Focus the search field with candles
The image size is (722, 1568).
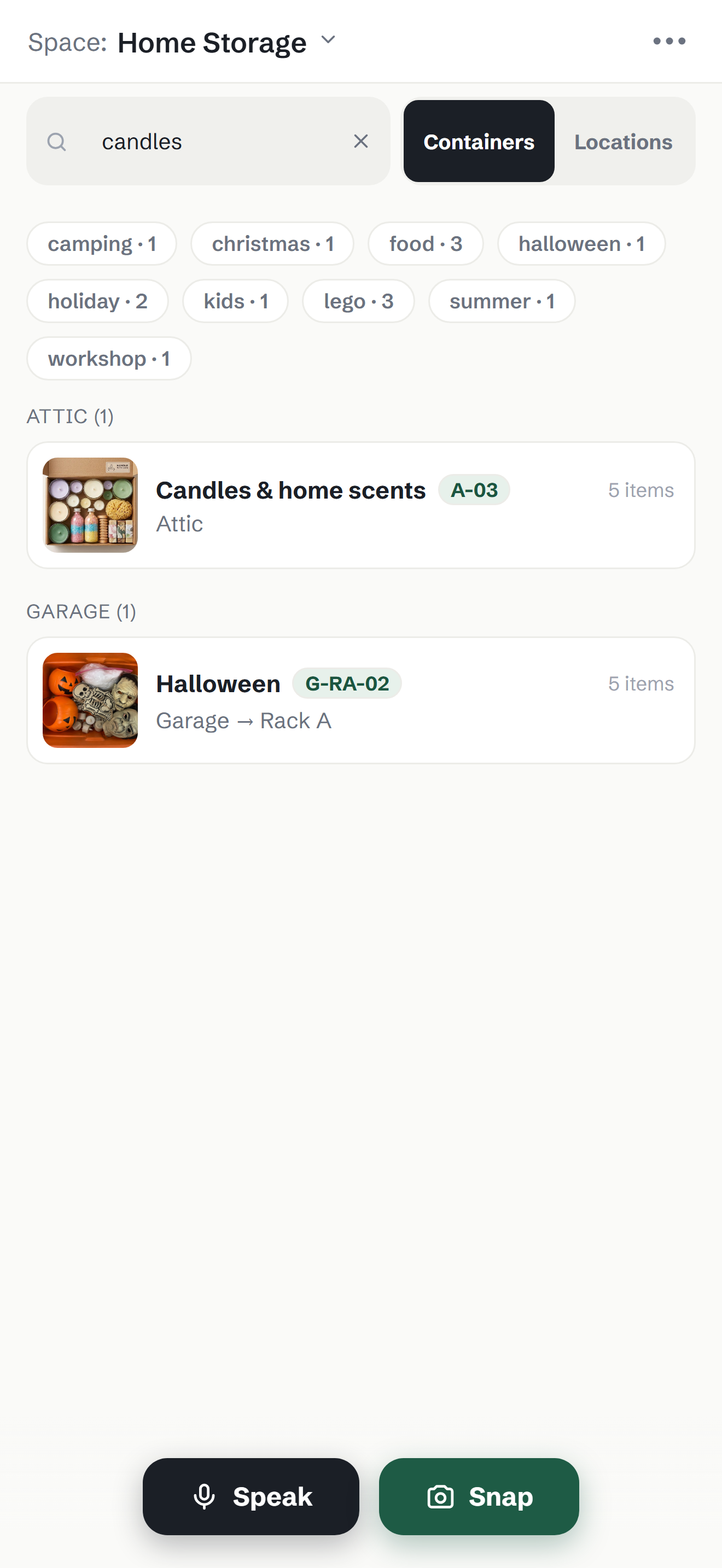[x=208, y=141]
